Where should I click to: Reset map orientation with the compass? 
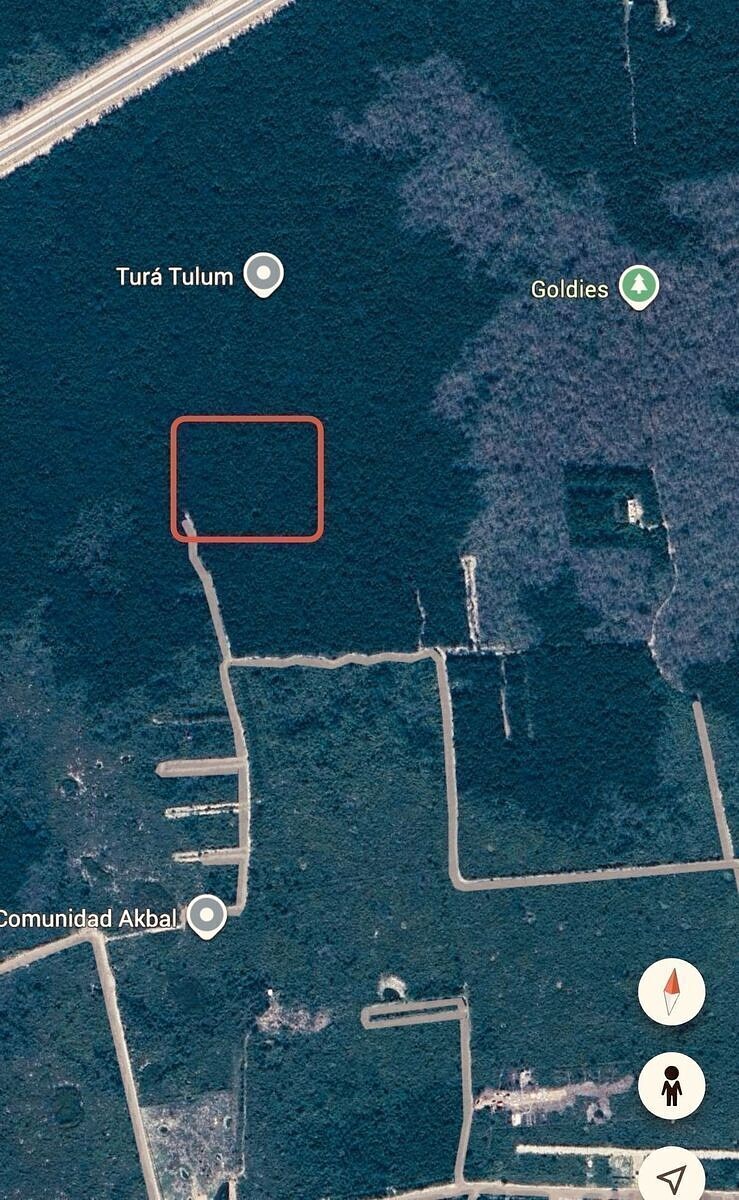point(672,991)
